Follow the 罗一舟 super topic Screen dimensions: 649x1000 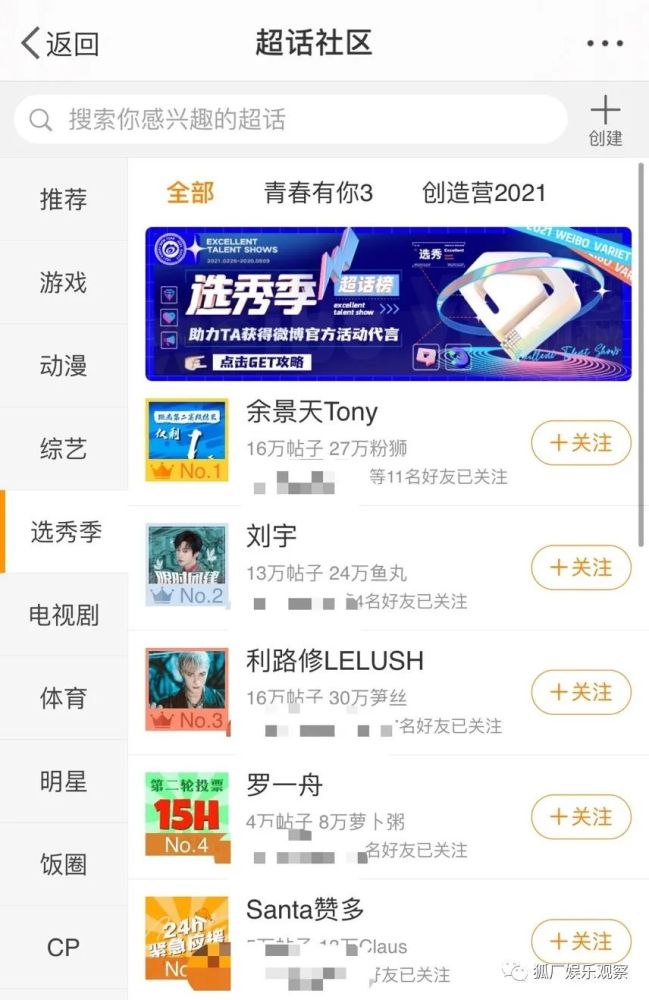coord(581,817)
